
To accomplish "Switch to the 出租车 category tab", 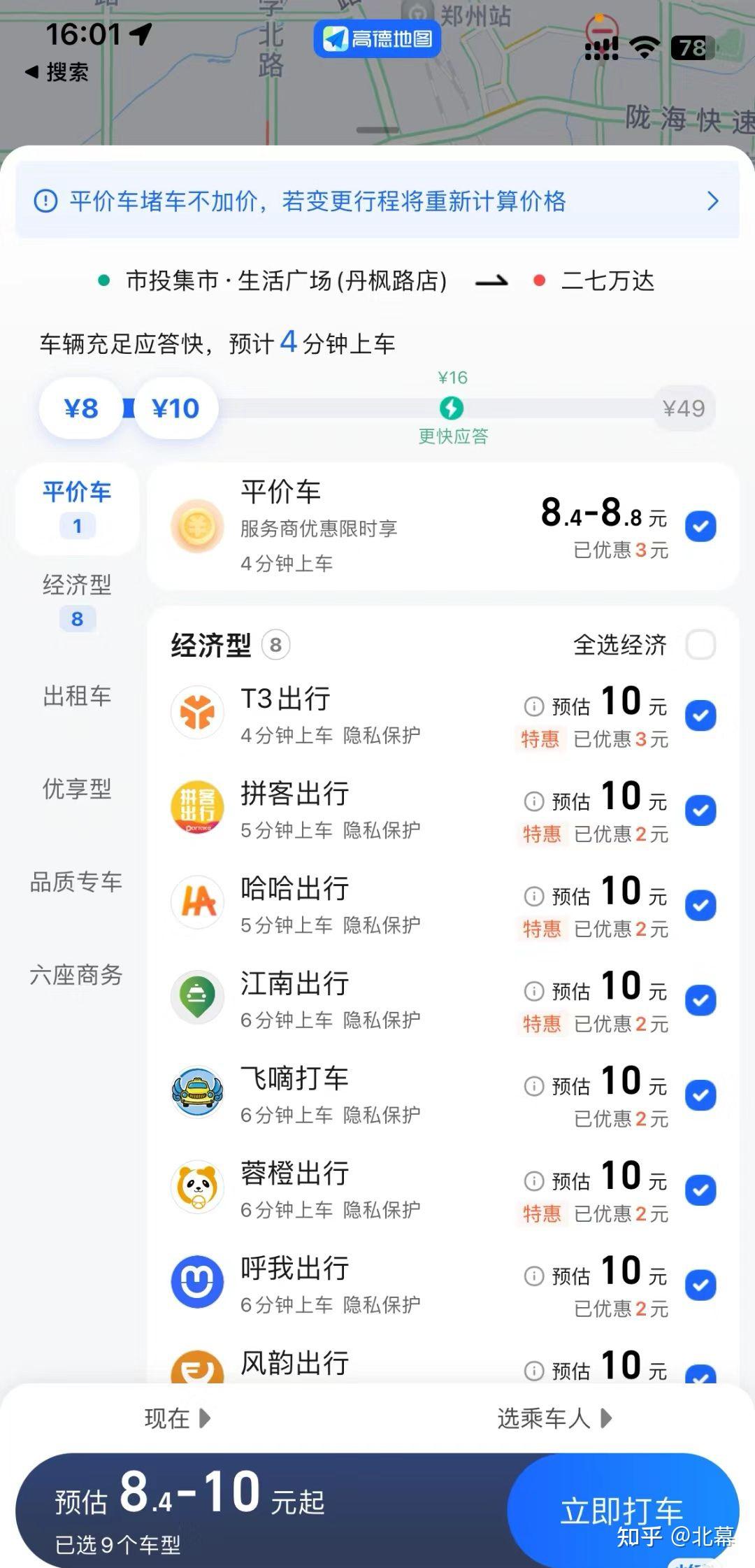I will coord(77,696).
